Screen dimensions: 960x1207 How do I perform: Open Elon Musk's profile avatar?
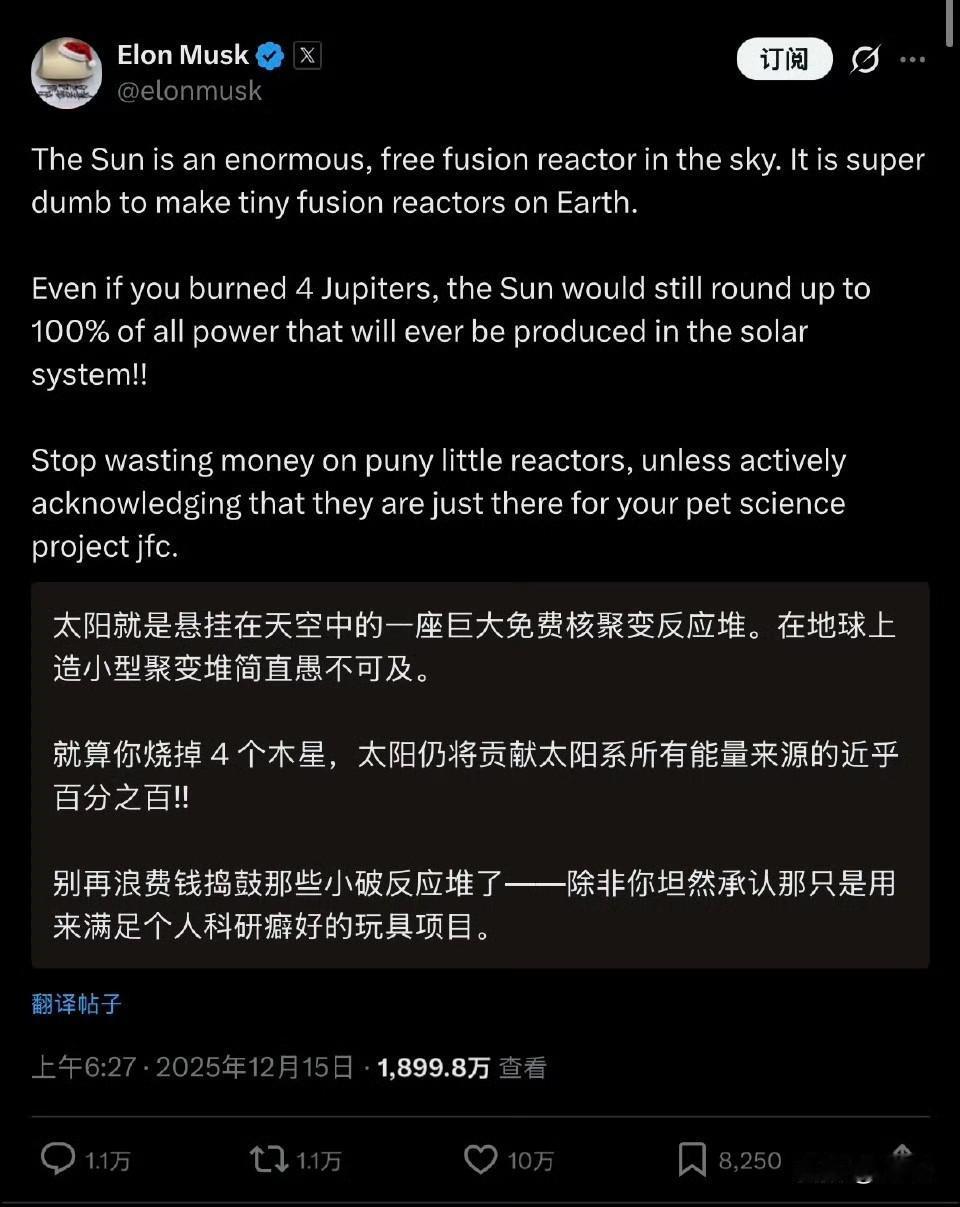point(66,73)
